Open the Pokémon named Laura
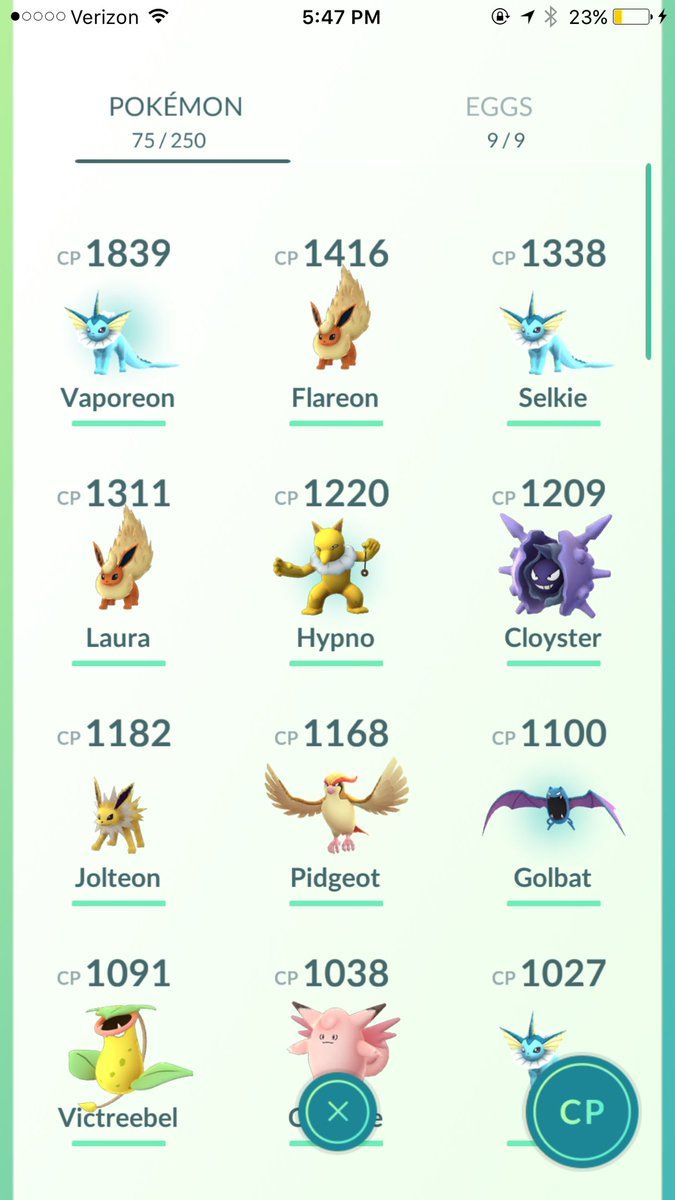The image size is (675, 1200). pyautogui.click(x=118, y=572)
